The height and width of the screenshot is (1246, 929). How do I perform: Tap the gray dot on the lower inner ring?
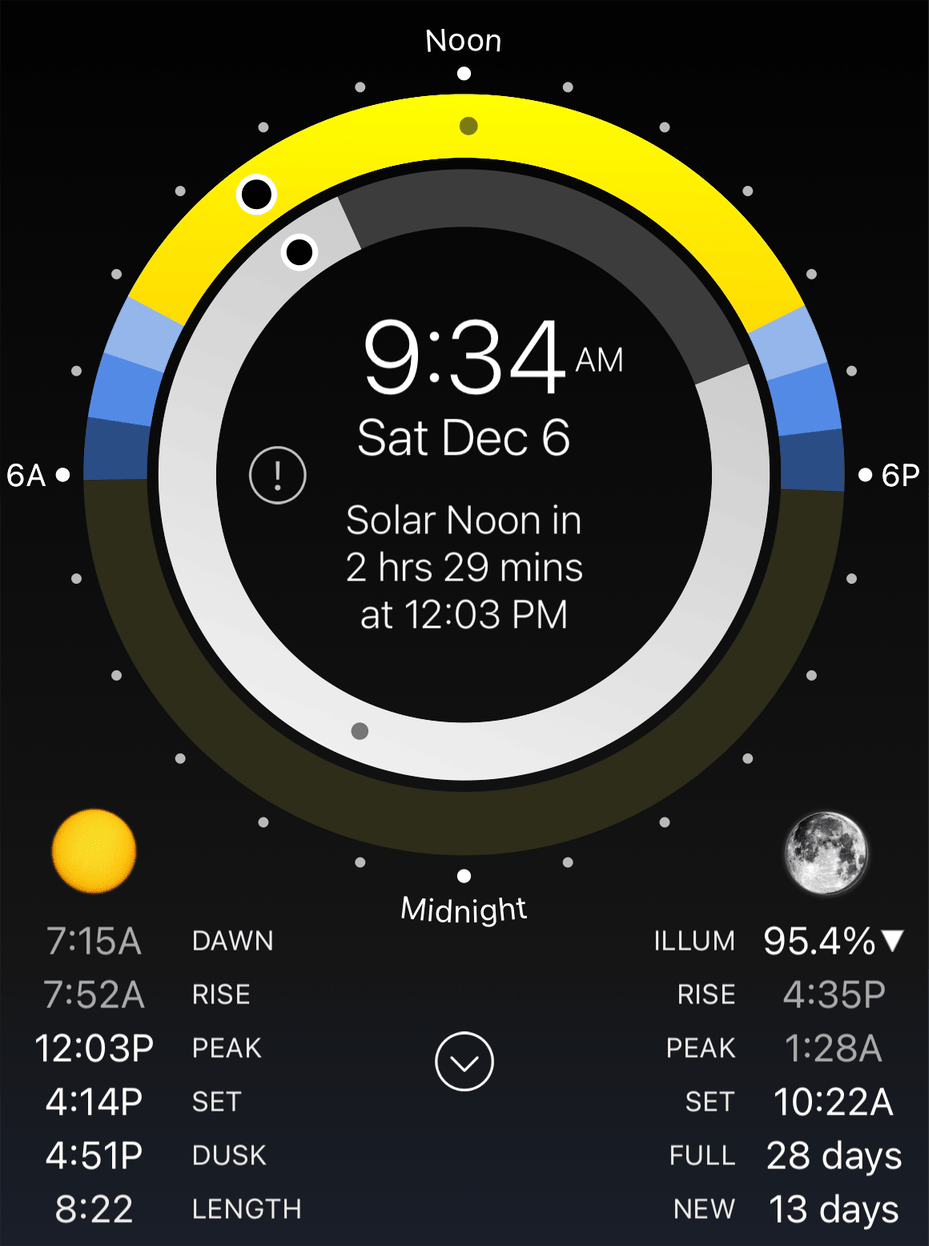point(358,731)
